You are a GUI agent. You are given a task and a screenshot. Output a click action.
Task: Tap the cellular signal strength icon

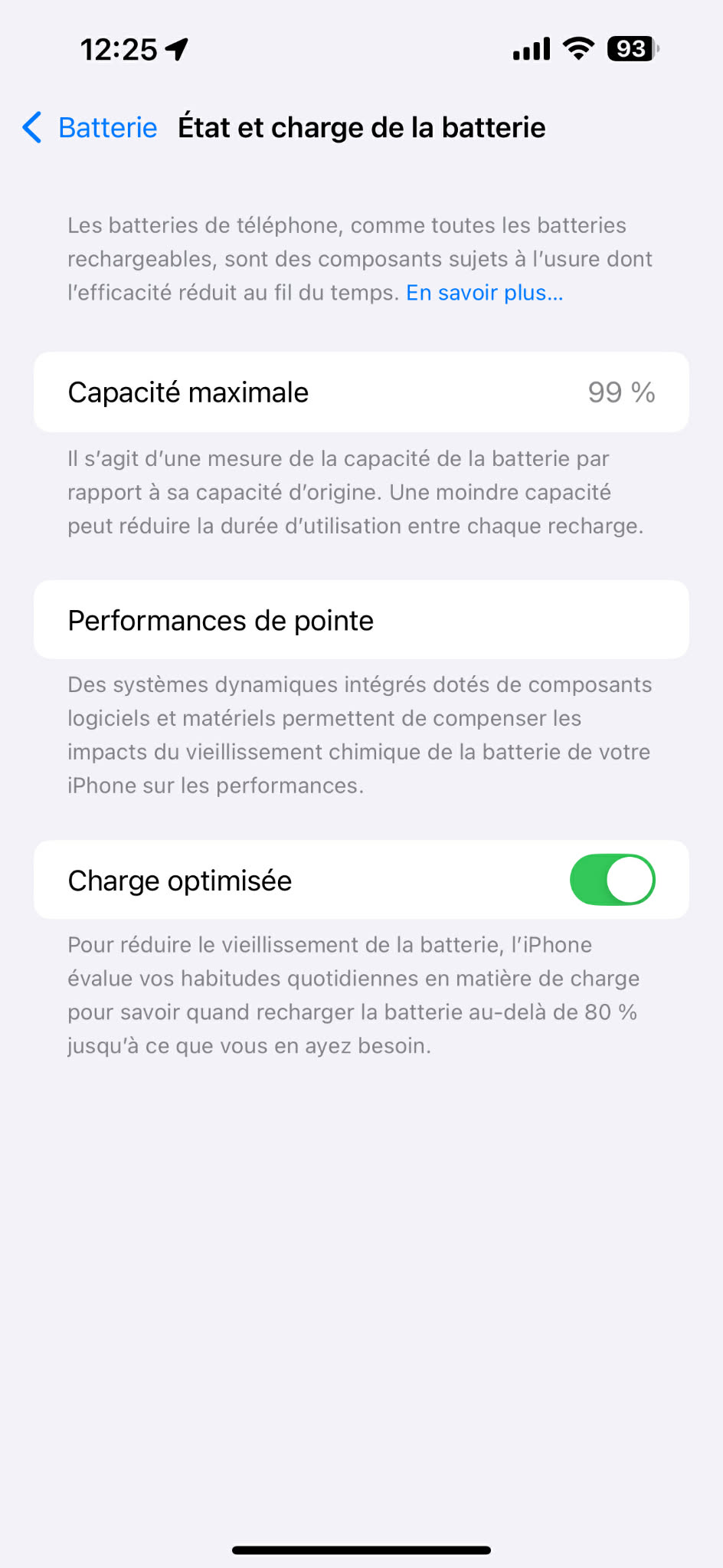530,48
